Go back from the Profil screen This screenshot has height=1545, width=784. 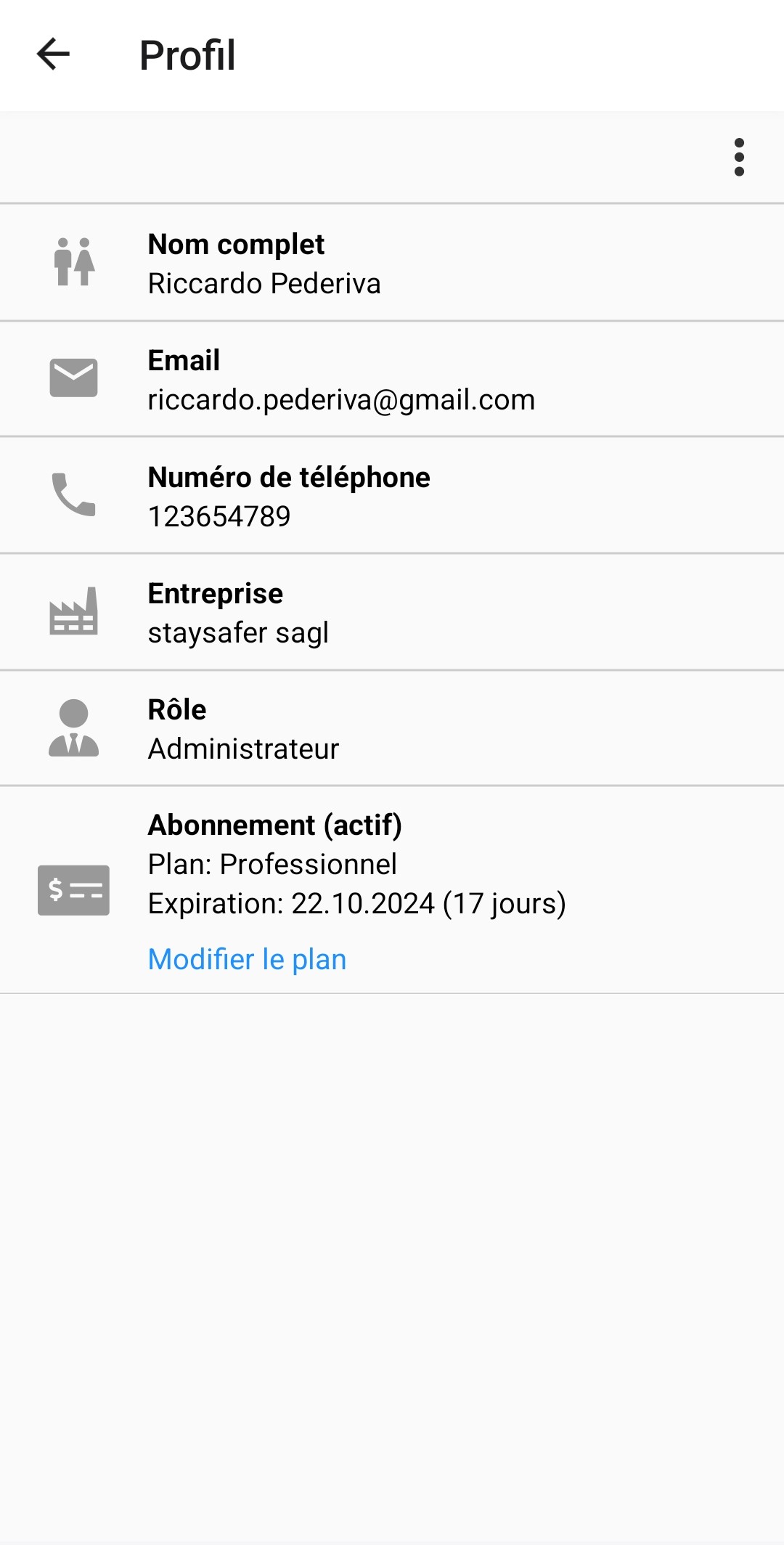click(53, 54)
